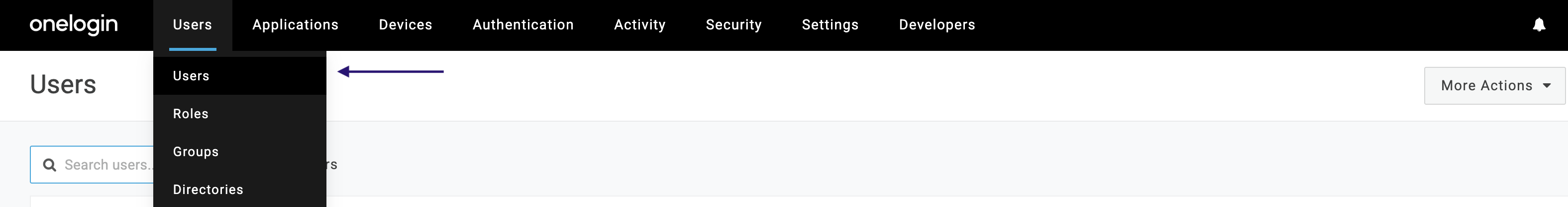Select Groups from the dropdown

click(x=196, y=152)
